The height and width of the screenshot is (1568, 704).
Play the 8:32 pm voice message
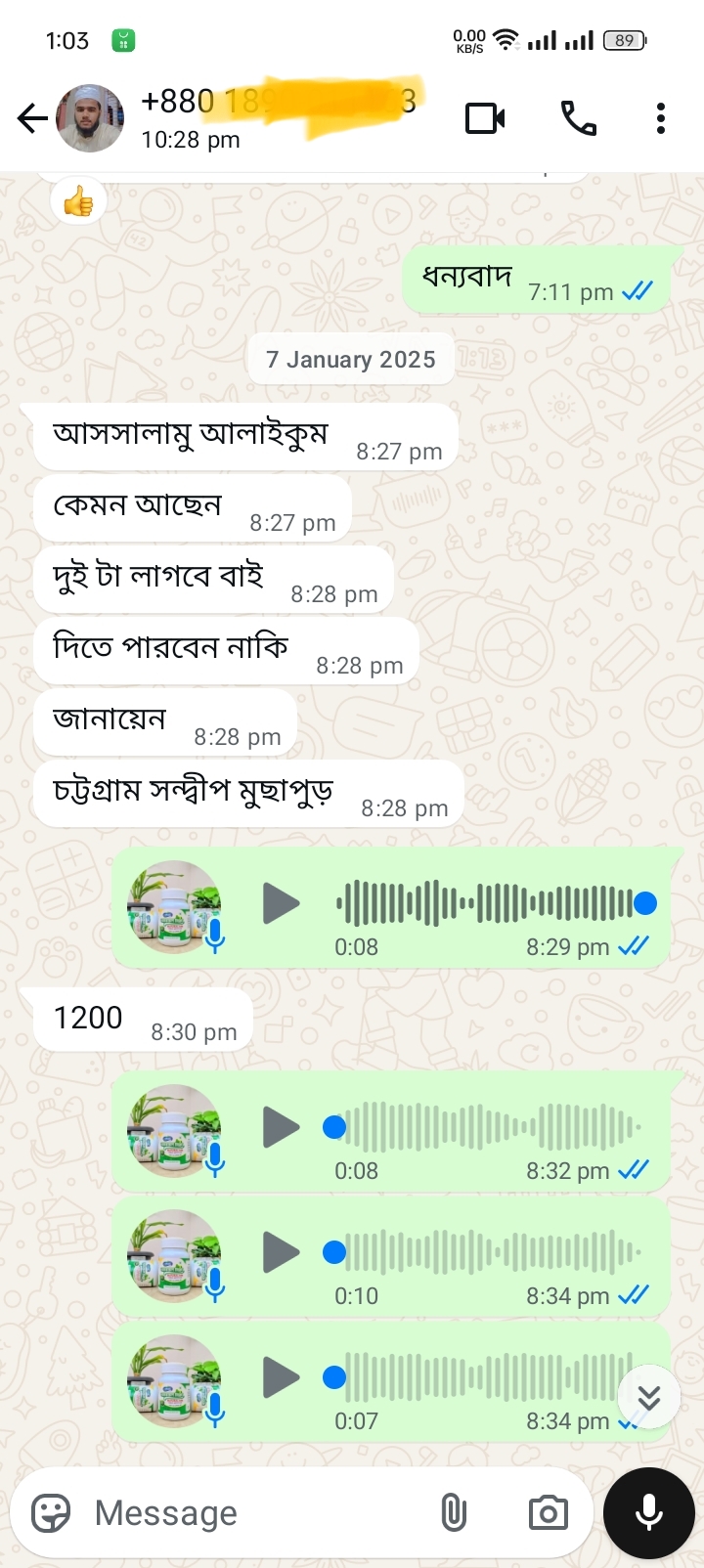pyautogui.click(x=282, y=1127)
